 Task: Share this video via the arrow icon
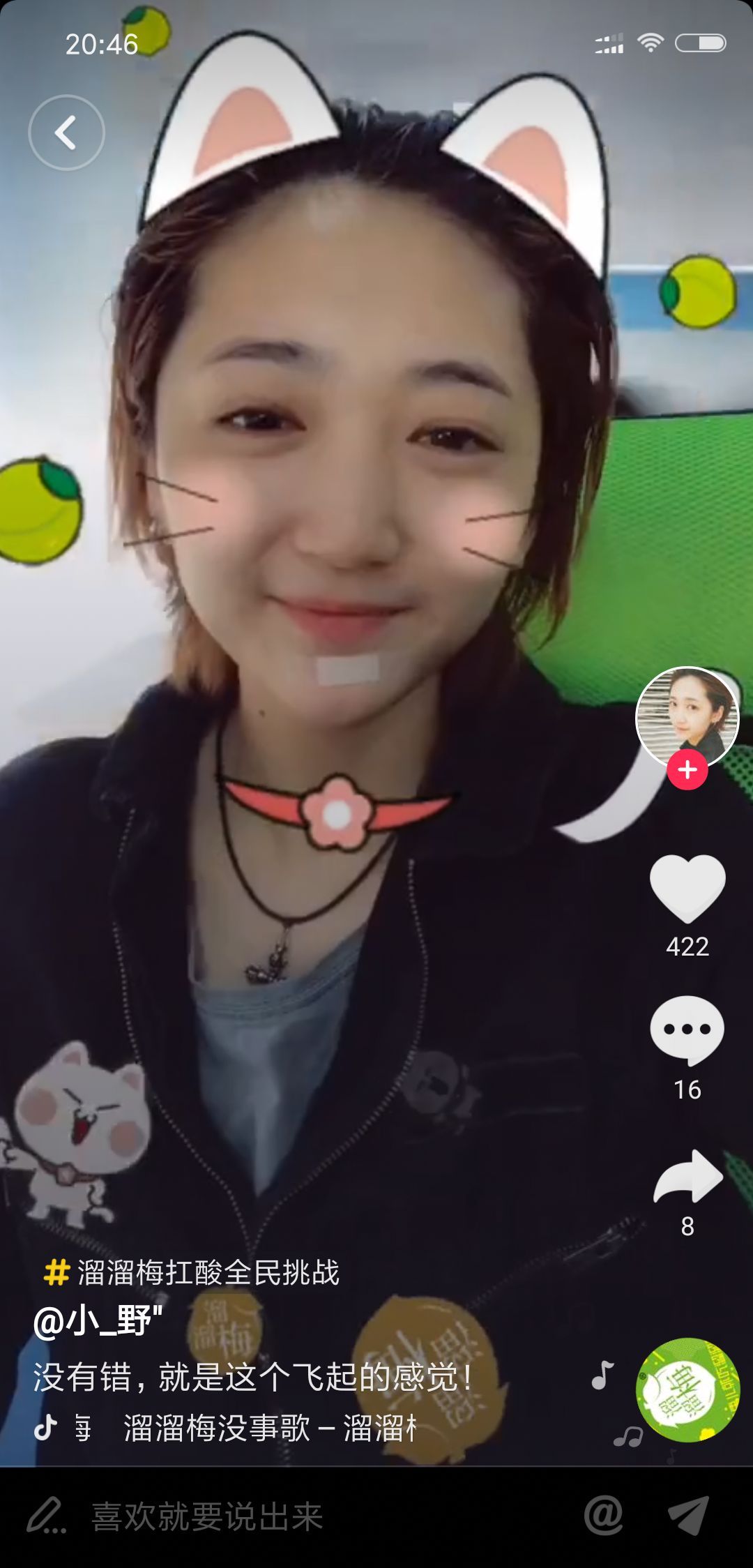tap(687, 1177)
